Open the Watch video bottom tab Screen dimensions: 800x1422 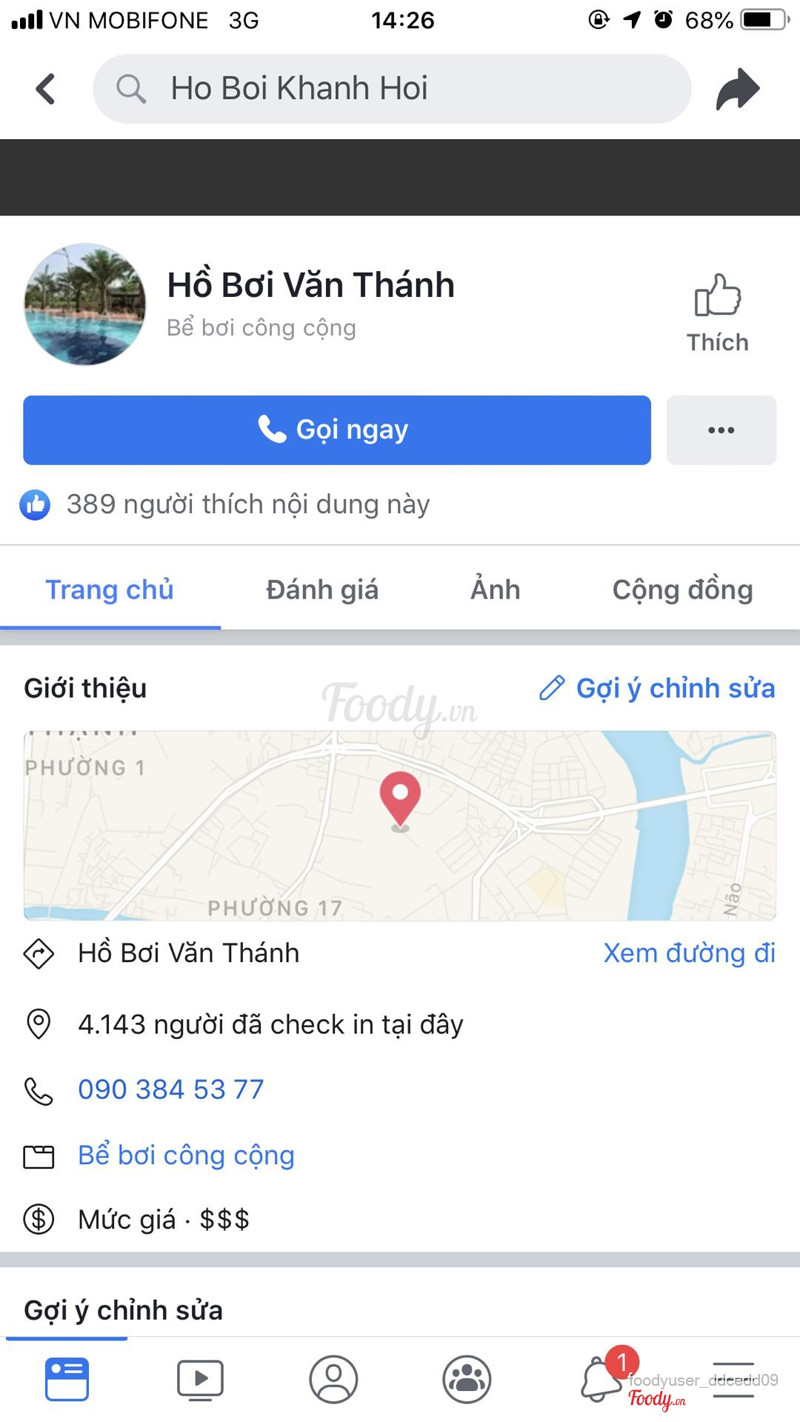tap(200, 1379)
